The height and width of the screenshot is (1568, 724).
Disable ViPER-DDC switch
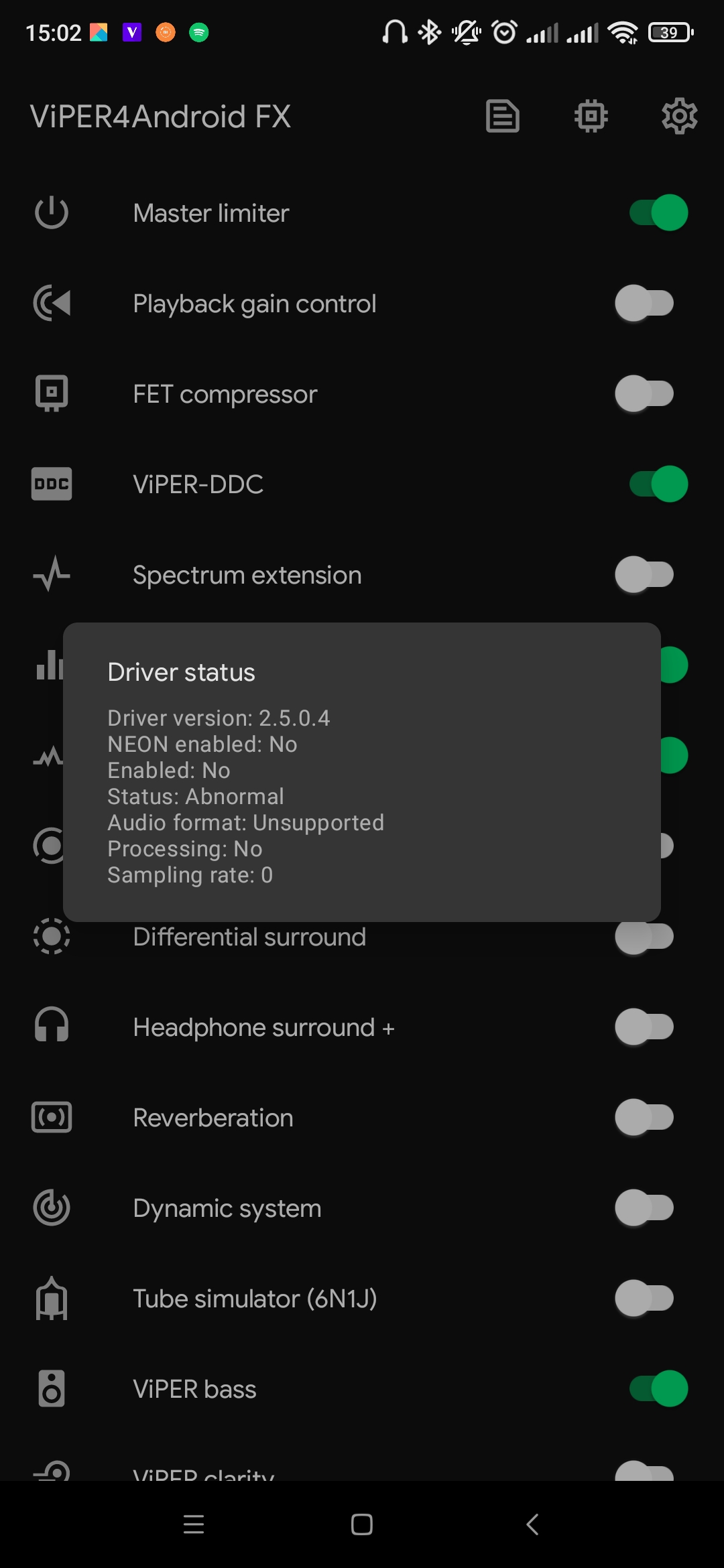tap(658, 484)
